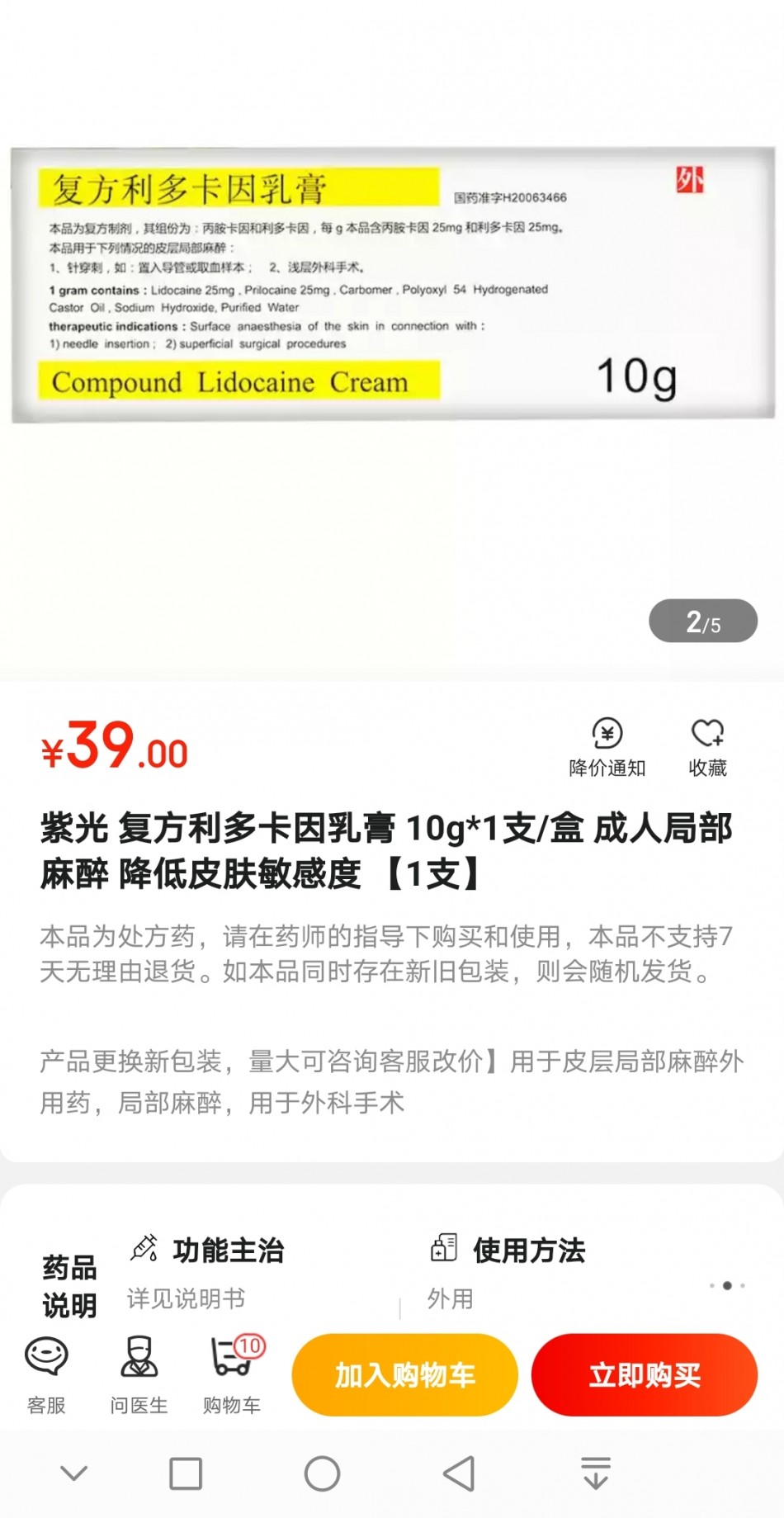Open the 购物车 shopping cart
Viewport: 784px width, 1518px height.
coord(232,1374)
